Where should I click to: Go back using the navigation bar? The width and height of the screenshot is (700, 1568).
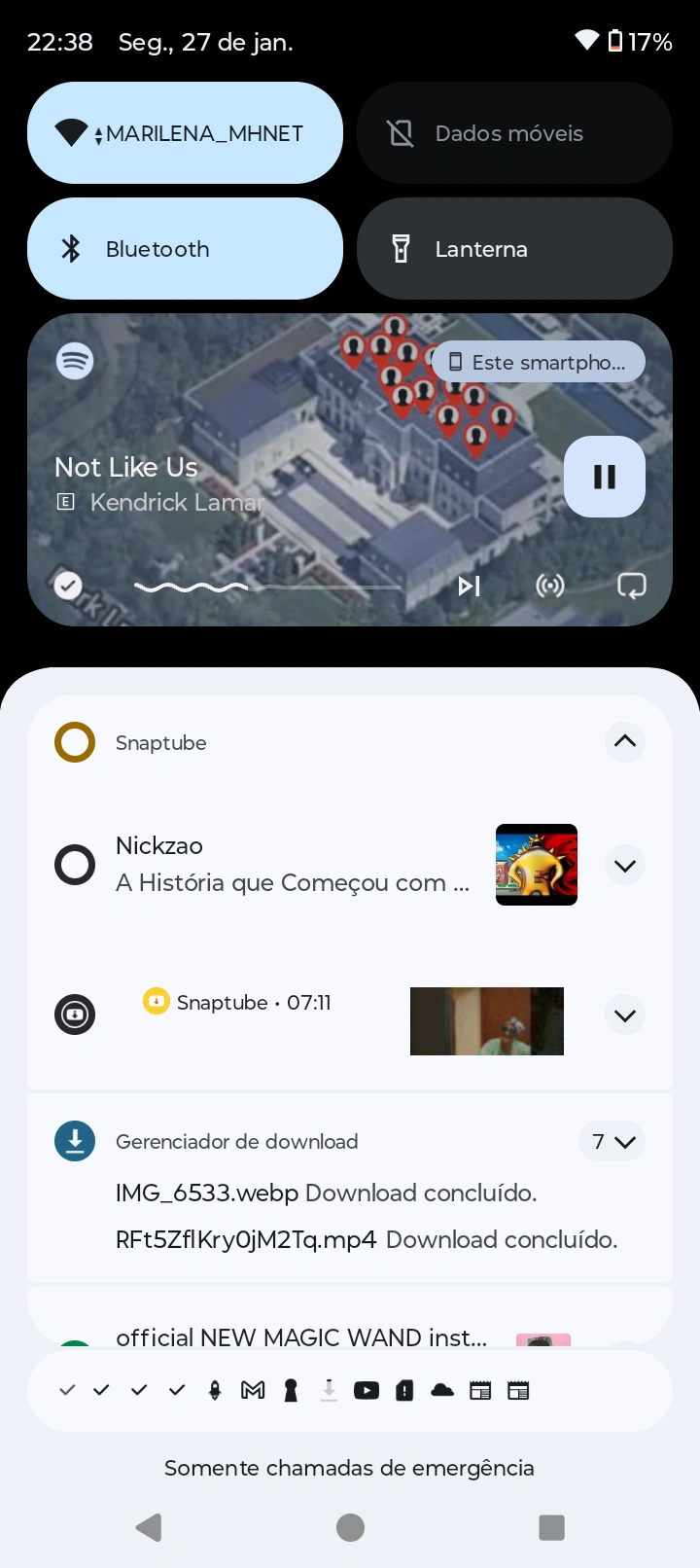coord(149,1527)
